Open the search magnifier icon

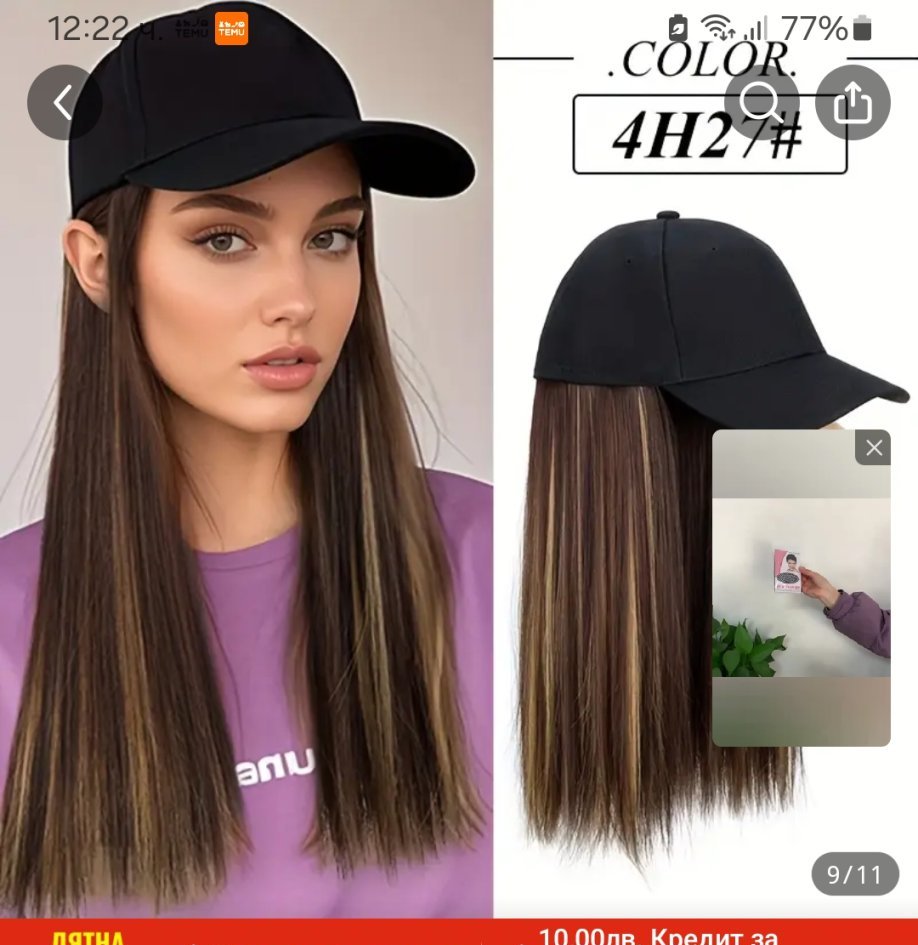coord(762,102)
